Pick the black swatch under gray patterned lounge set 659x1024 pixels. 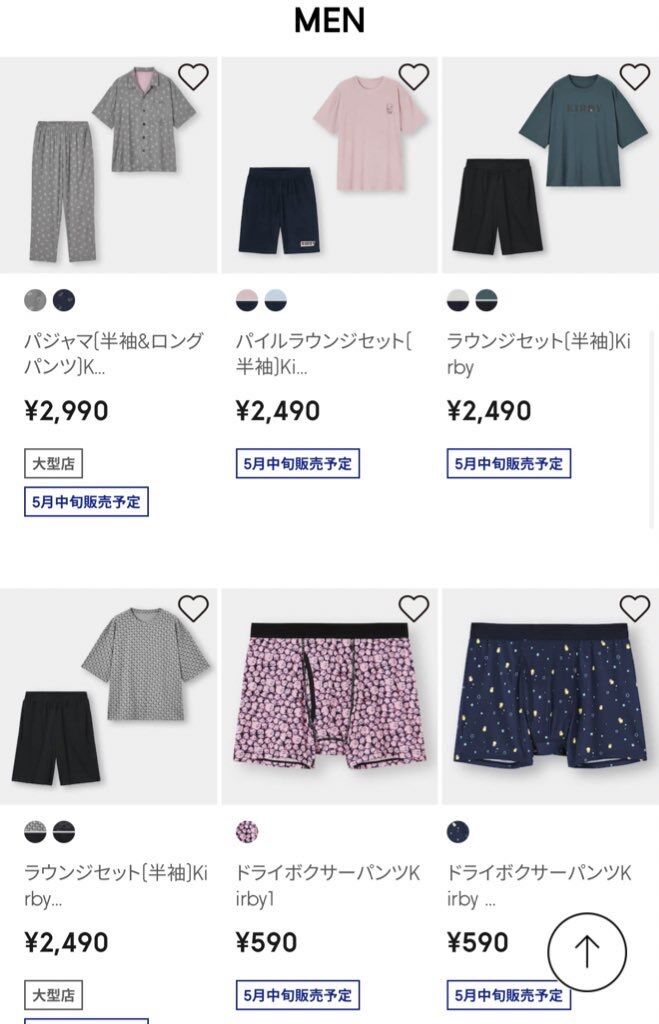point(64,831)
